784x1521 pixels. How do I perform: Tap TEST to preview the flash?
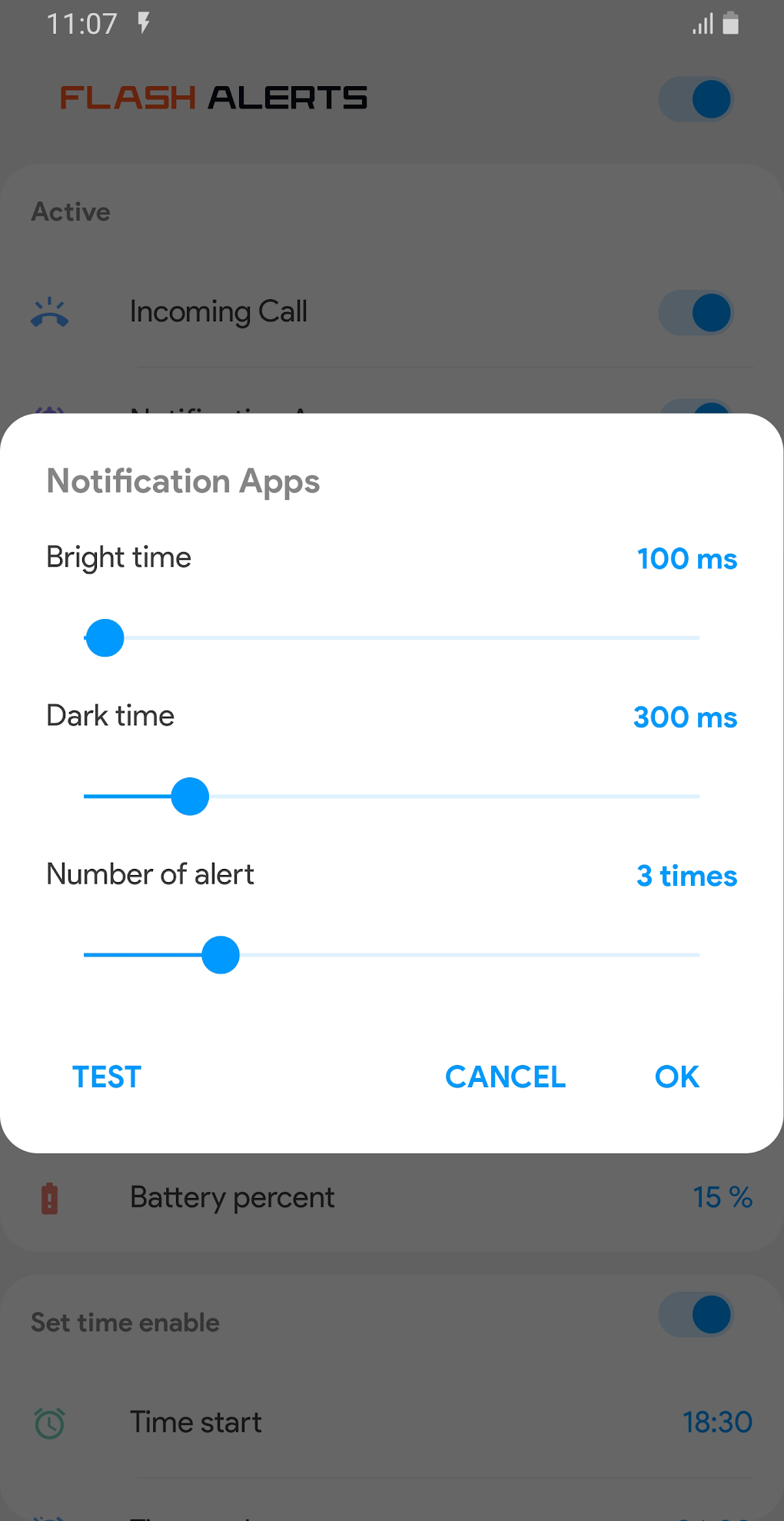click(x=107, y=1077)
